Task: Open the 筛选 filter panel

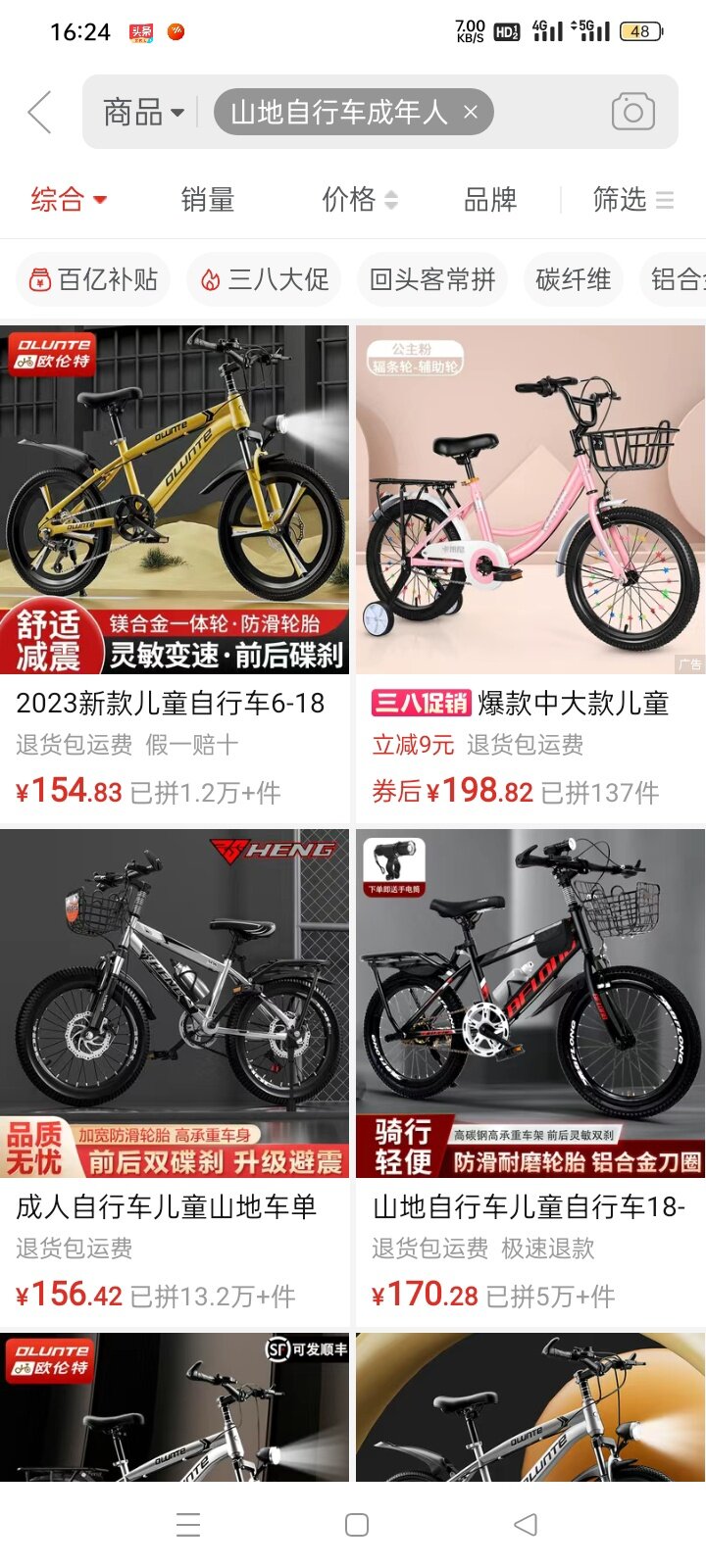Action: coord(632,200)
